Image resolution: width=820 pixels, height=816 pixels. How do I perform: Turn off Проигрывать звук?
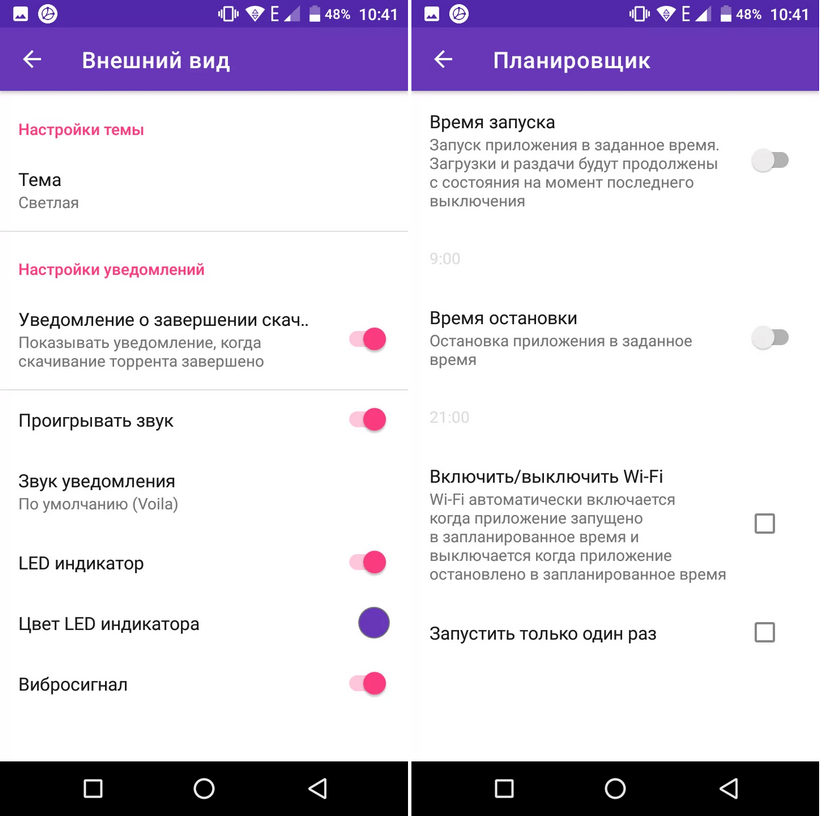point(368,420)
